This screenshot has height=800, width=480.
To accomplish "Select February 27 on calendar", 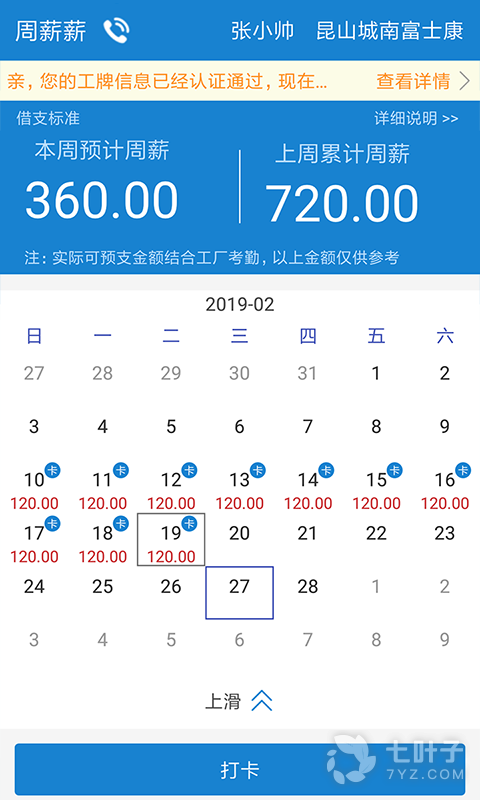I will [239, 593].
